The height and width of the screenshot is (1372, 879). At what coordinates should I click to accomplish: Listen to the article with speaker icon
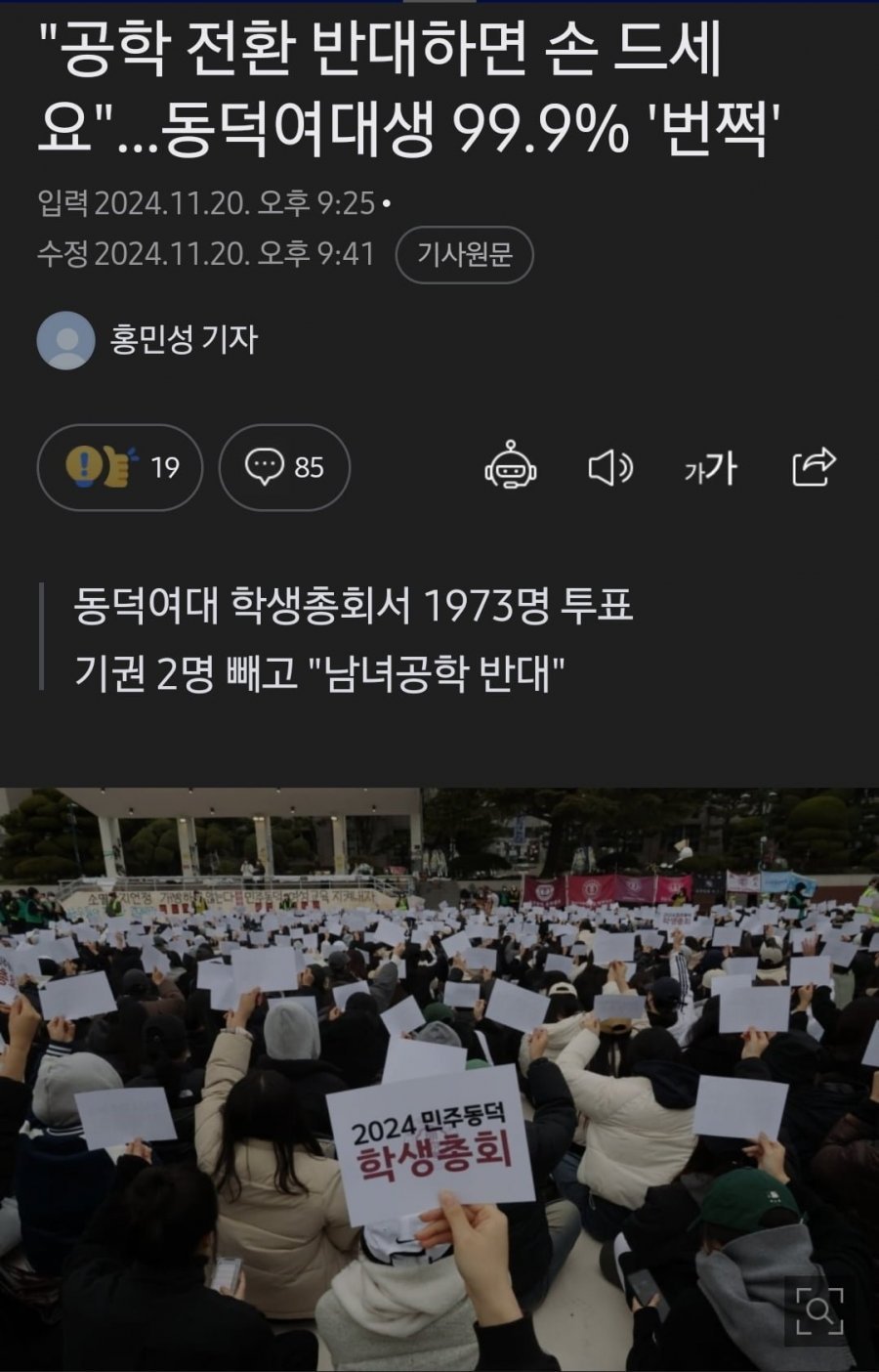coord(610,468)
